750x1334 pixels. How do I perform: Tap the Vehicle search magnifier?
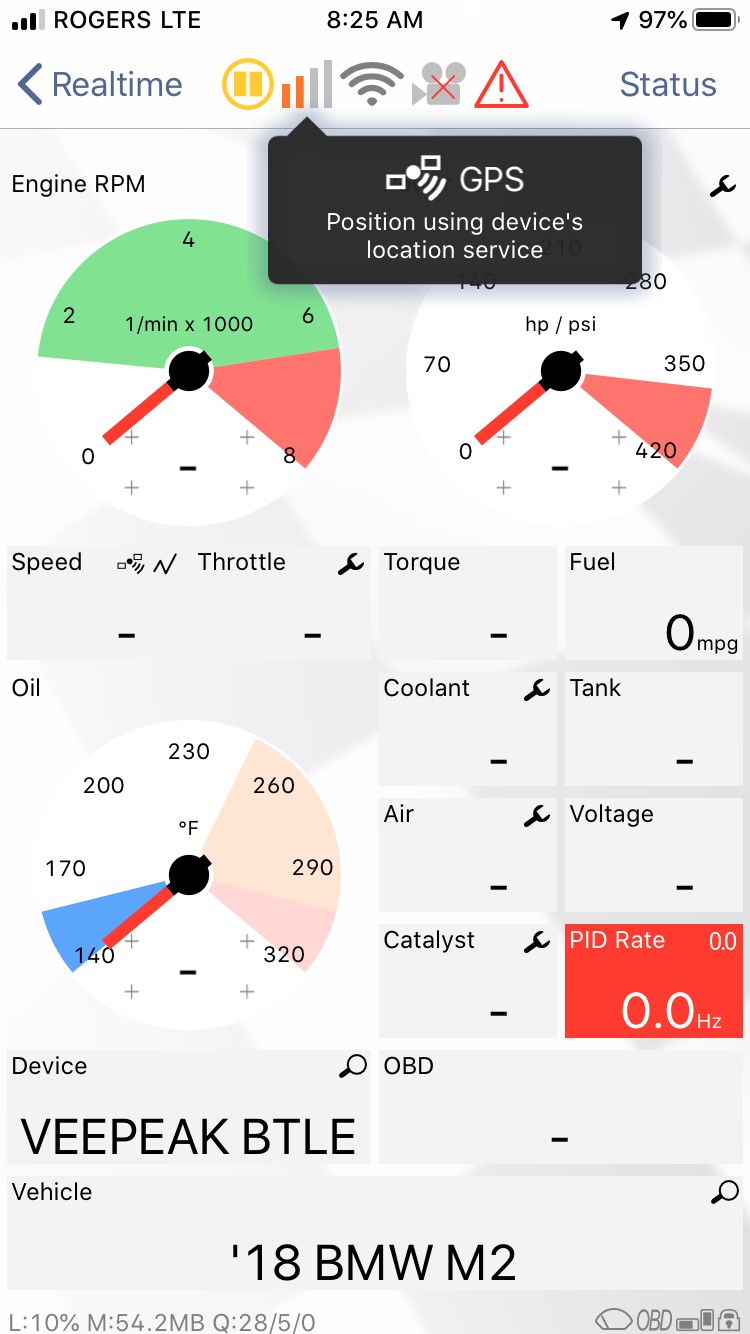coord(725,1192)
